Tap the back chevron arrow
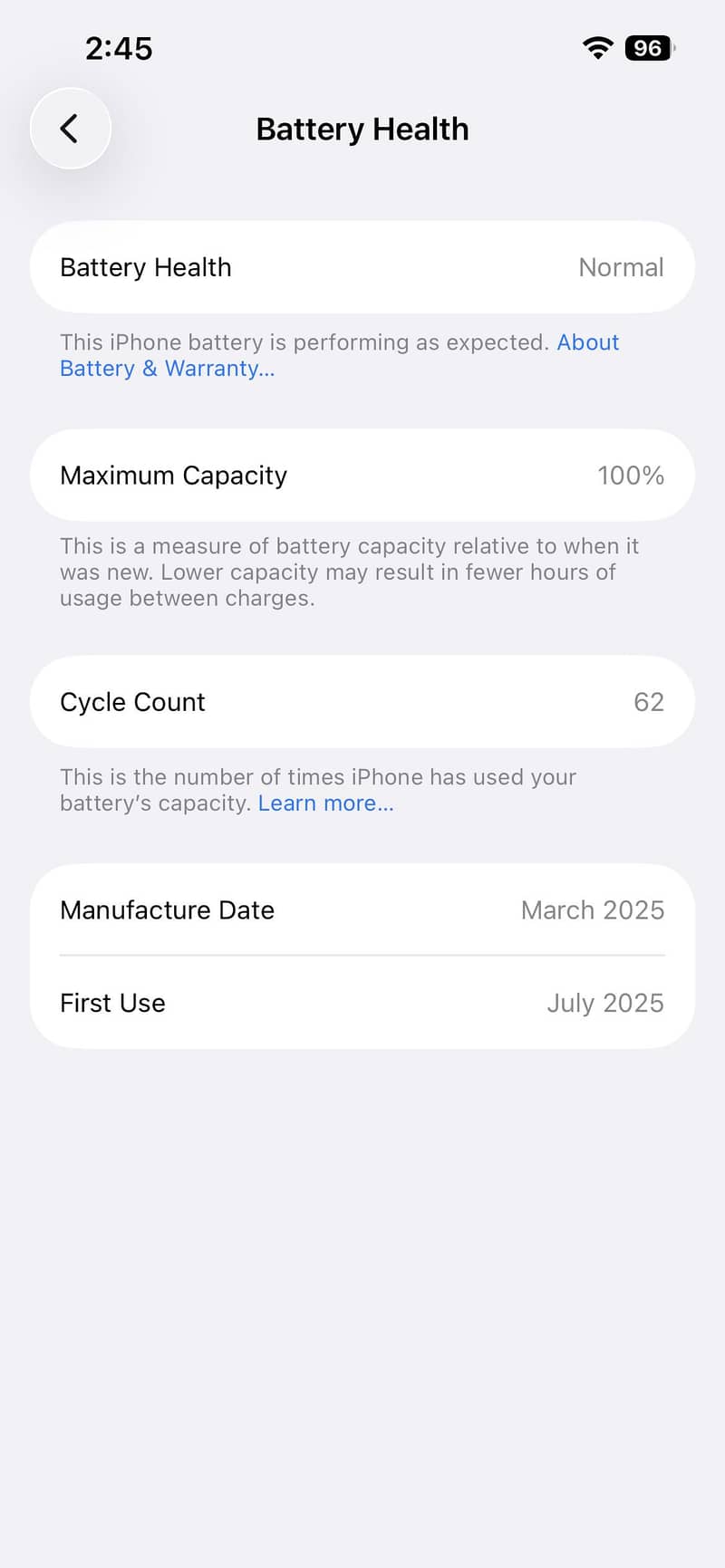Image resolution: width=725 pixels, height=1568 pixels. pyautogui.click(x=70, y=129)
